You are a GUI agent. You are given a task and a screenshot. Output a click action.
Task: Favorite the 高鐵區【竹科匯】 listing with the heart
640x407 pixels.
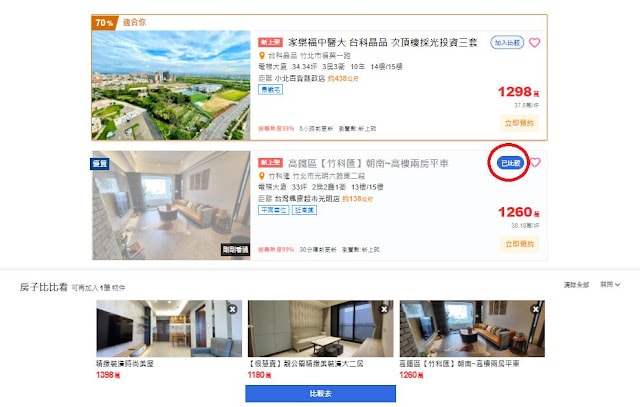tap(535, 163)
